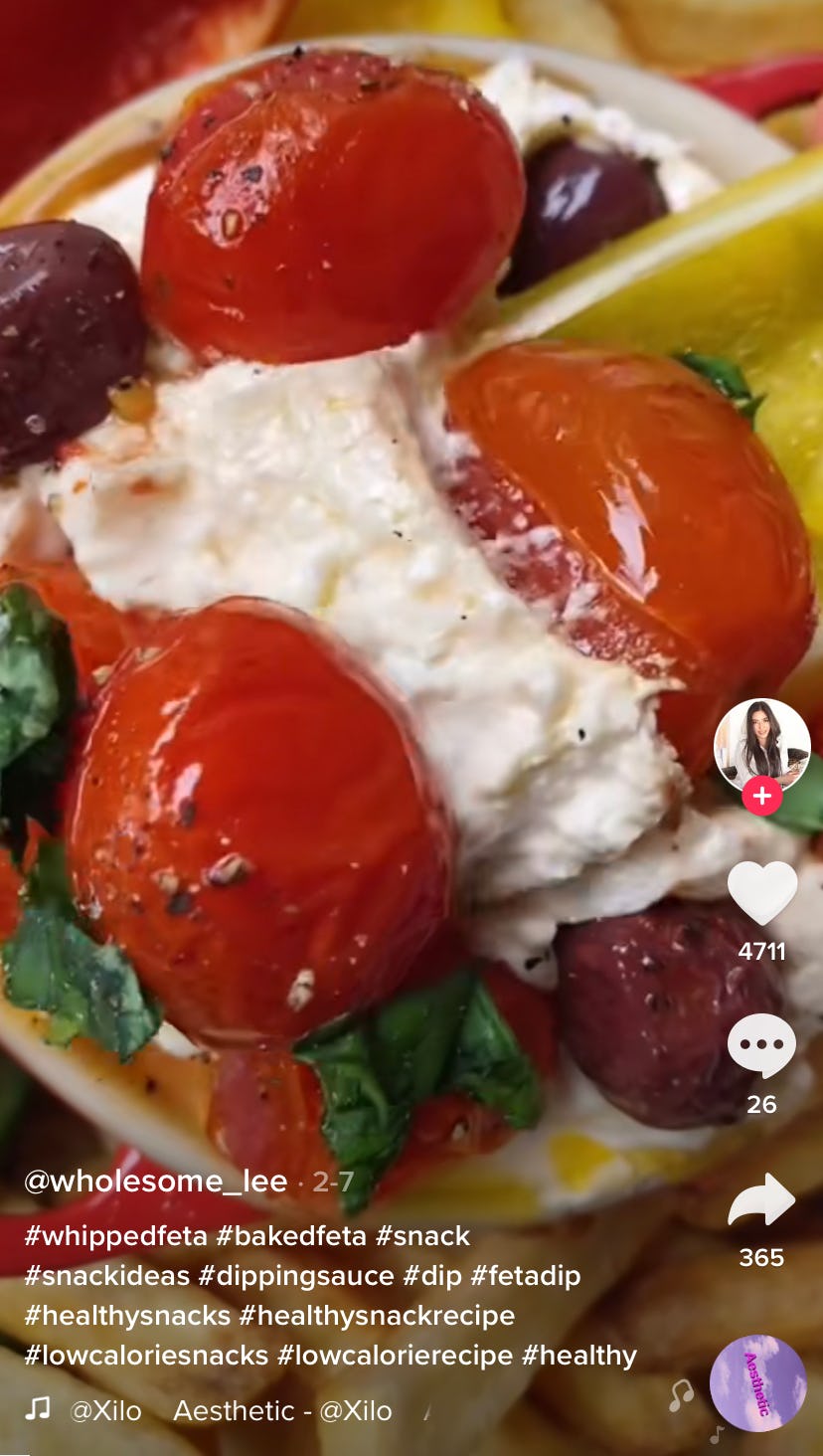Open the #lowcaloriesnacks hashtag

[146, 1356]
